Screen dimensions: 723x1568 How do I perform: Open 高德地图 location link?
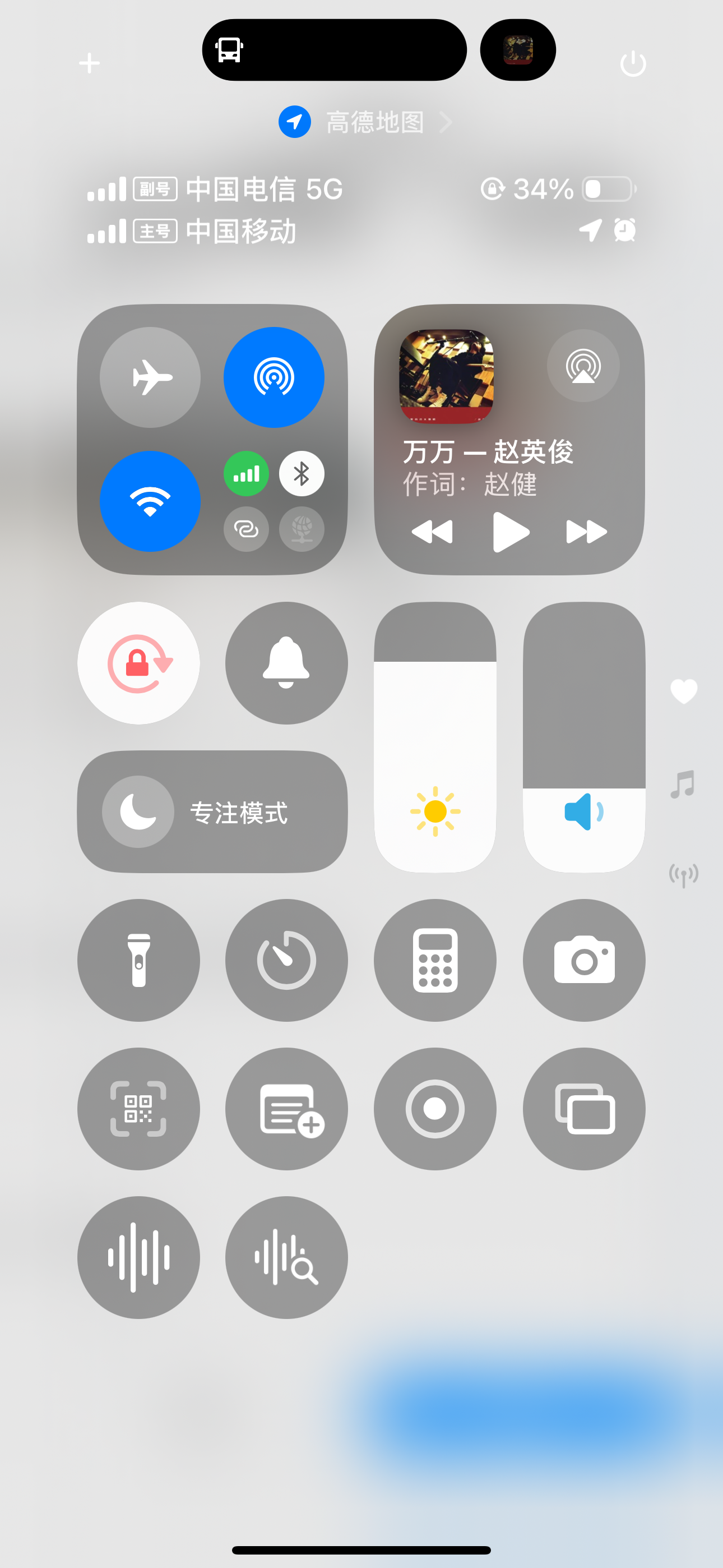374,122
